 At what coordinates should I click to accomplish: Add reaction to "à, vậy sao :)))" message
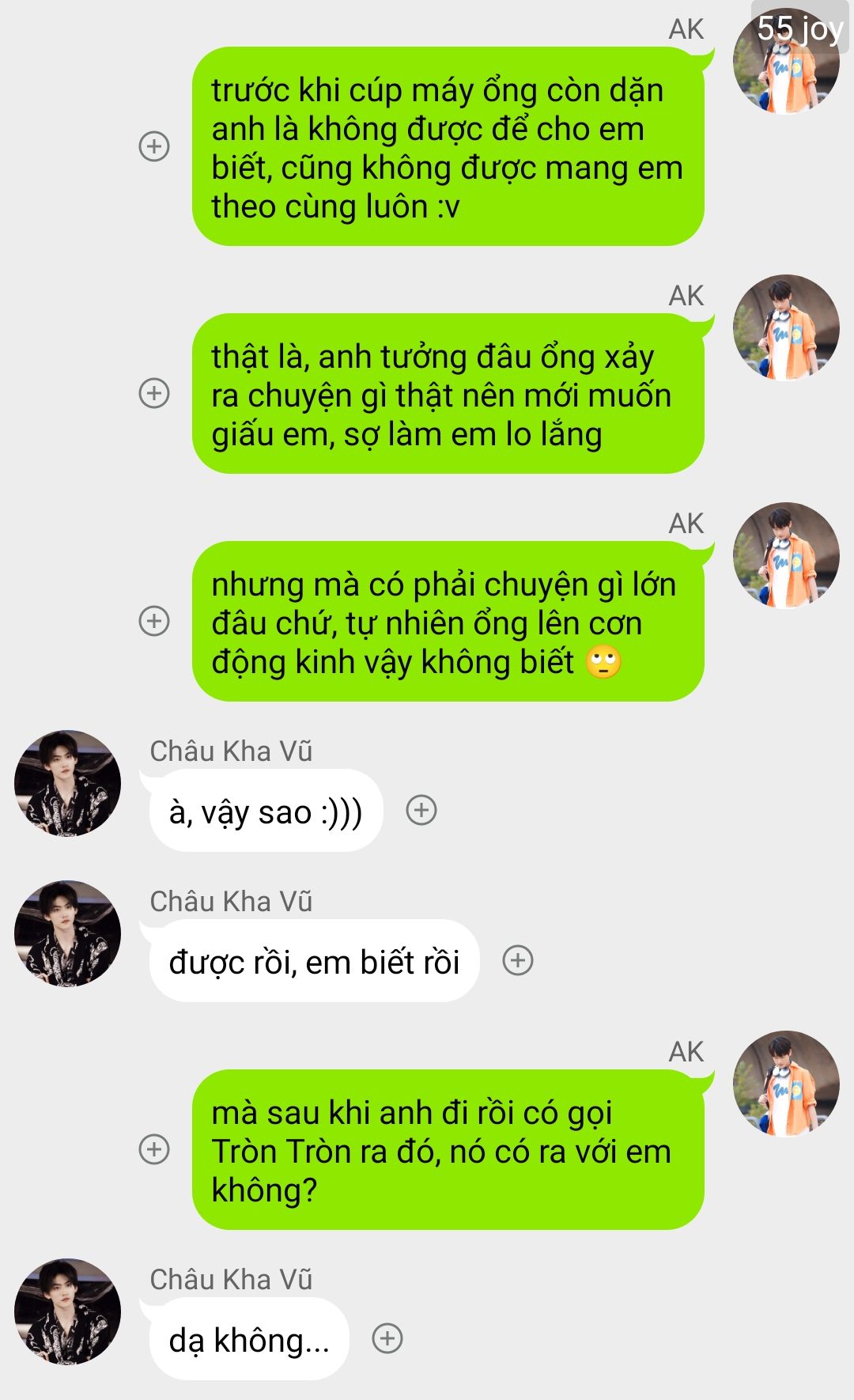pyautogui.click(x=421, y=810)
